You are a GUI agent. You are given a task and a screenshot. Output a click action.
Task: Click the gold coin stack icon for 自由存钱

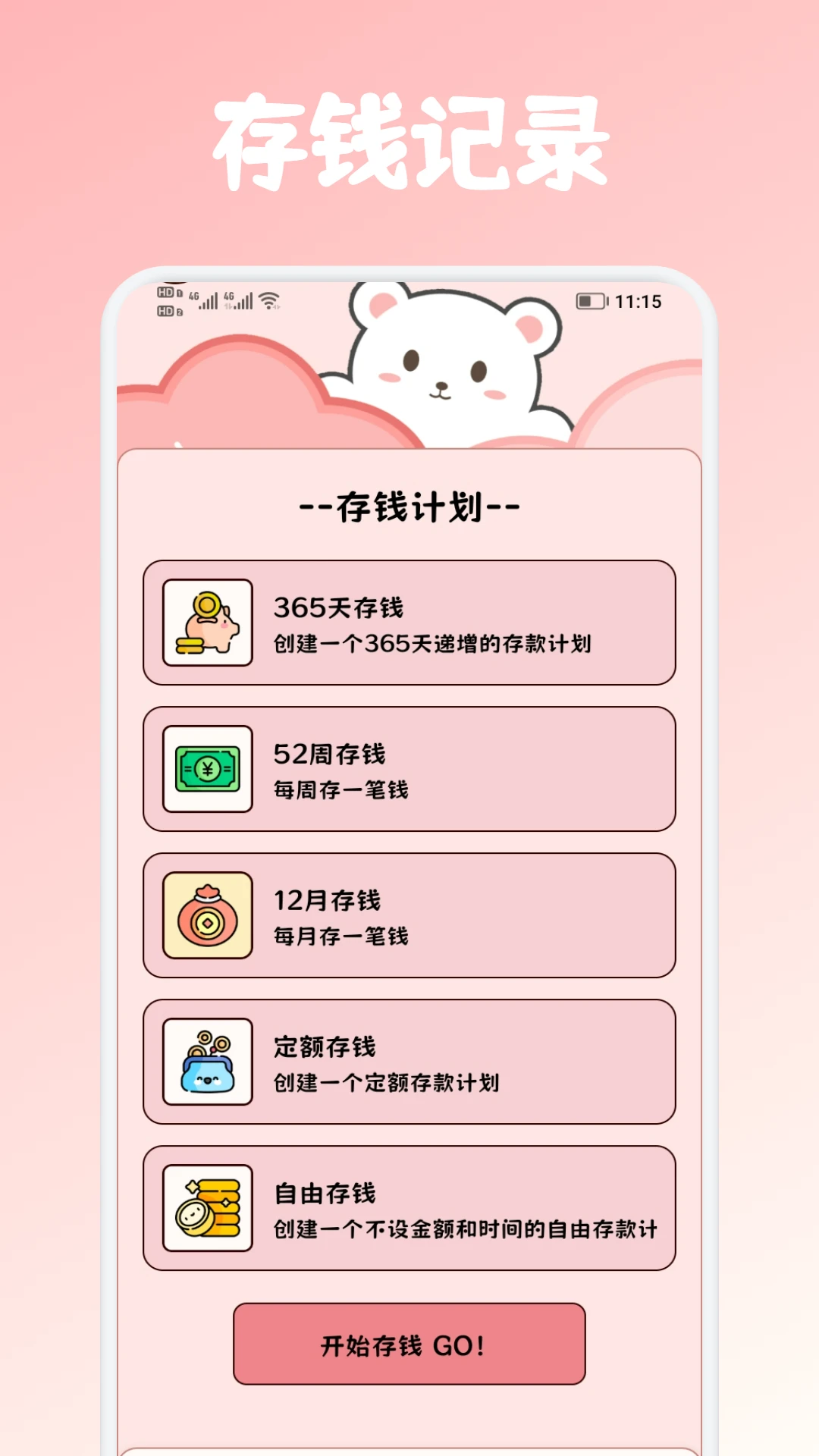(207, 1210)
